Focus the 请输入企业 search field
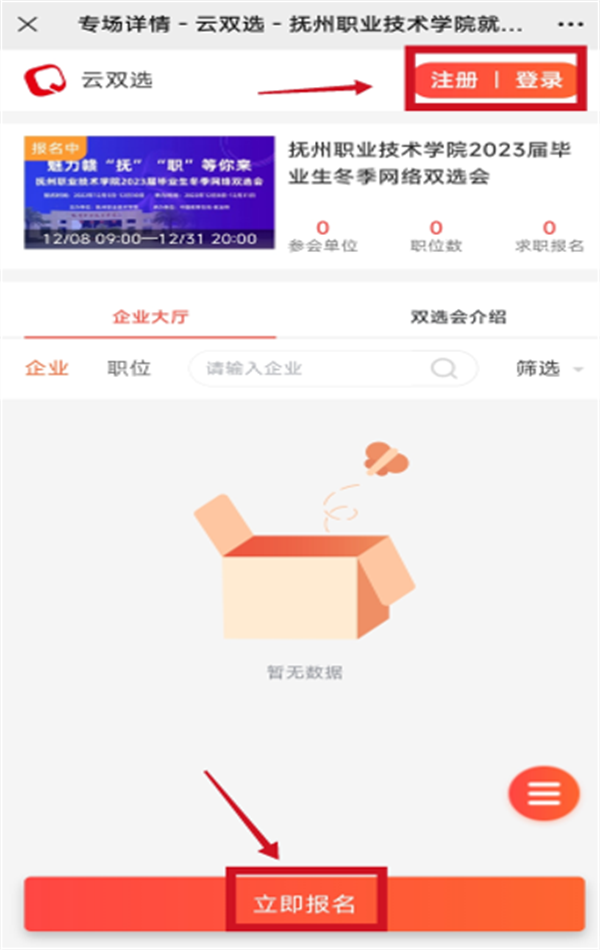This screenshot has width=600, height=950. (x=310, y=368)
